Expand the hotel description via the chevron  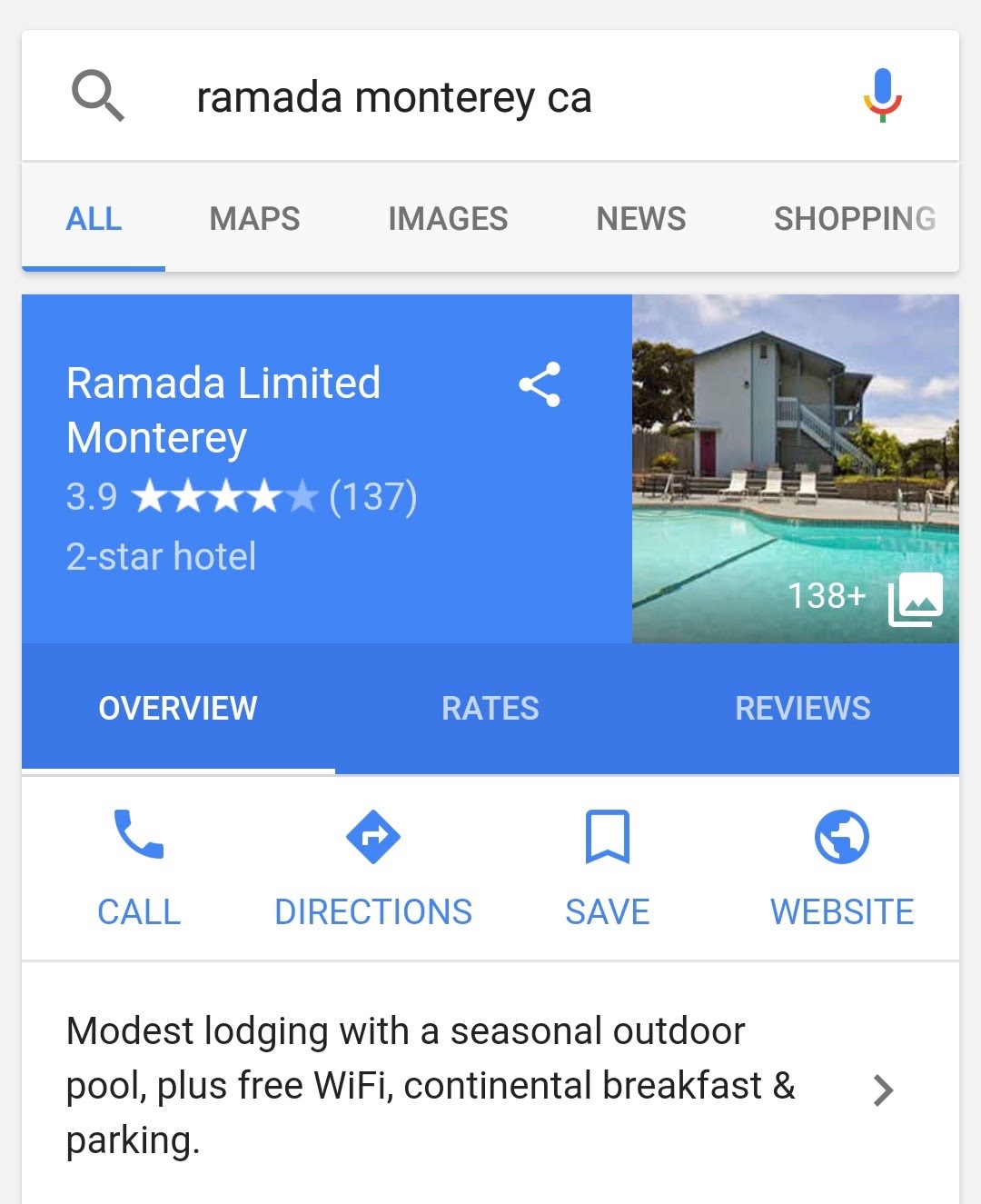click(x=883, y=1090)
